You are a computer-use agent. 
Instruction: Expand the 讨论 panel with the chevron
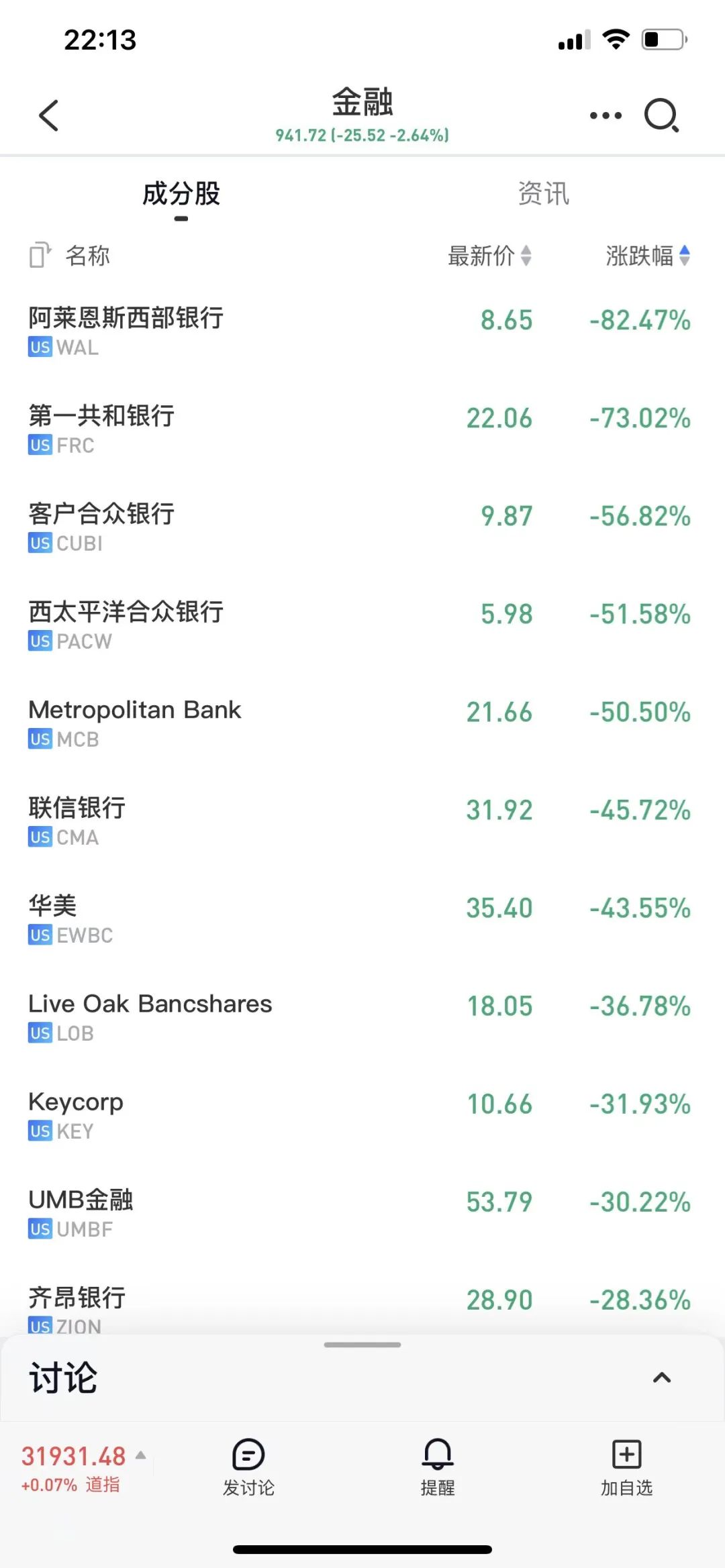pos(661,1377)
